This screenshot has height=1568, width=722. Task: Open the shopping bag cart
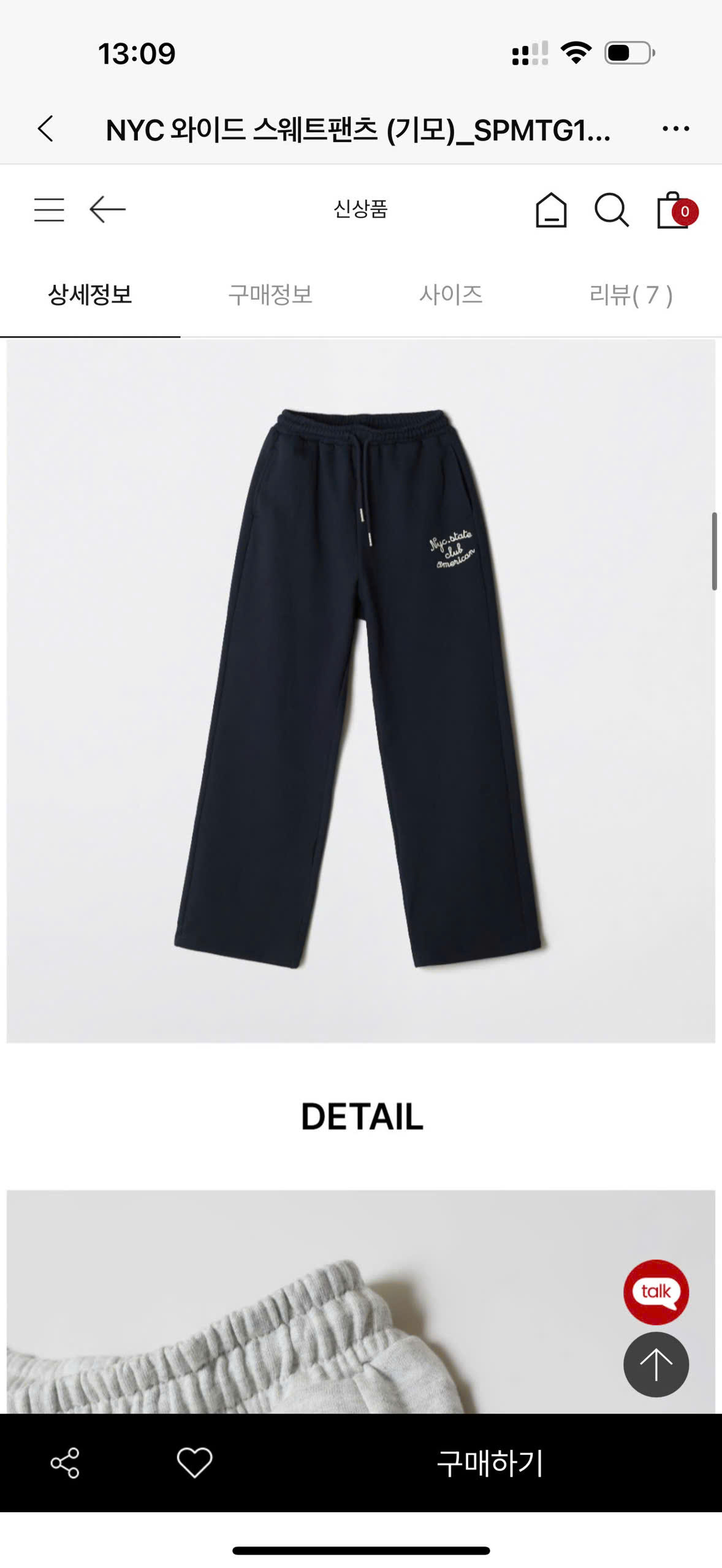674,210
